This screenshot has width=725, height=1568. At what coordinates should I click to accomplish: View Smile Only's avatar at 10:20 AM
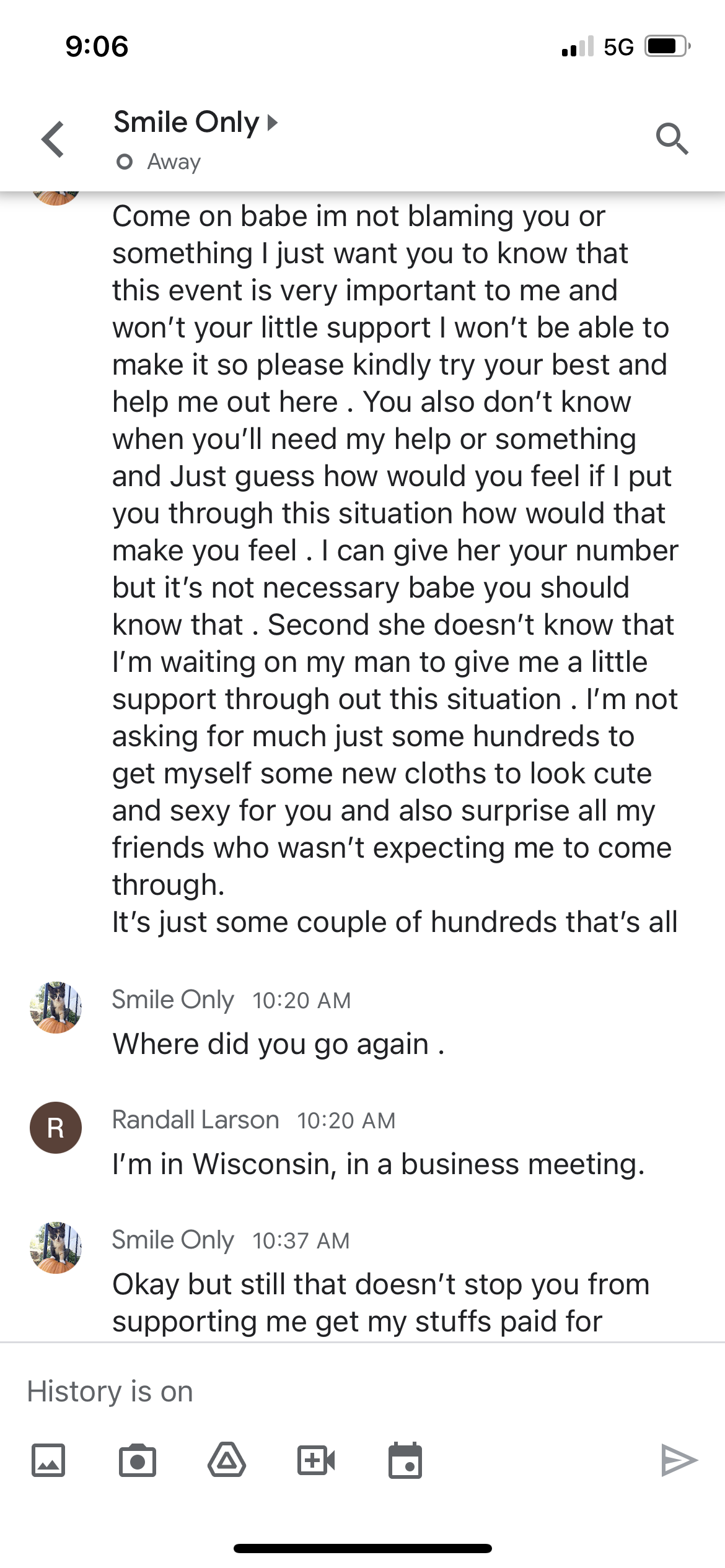coord(56,1008)
